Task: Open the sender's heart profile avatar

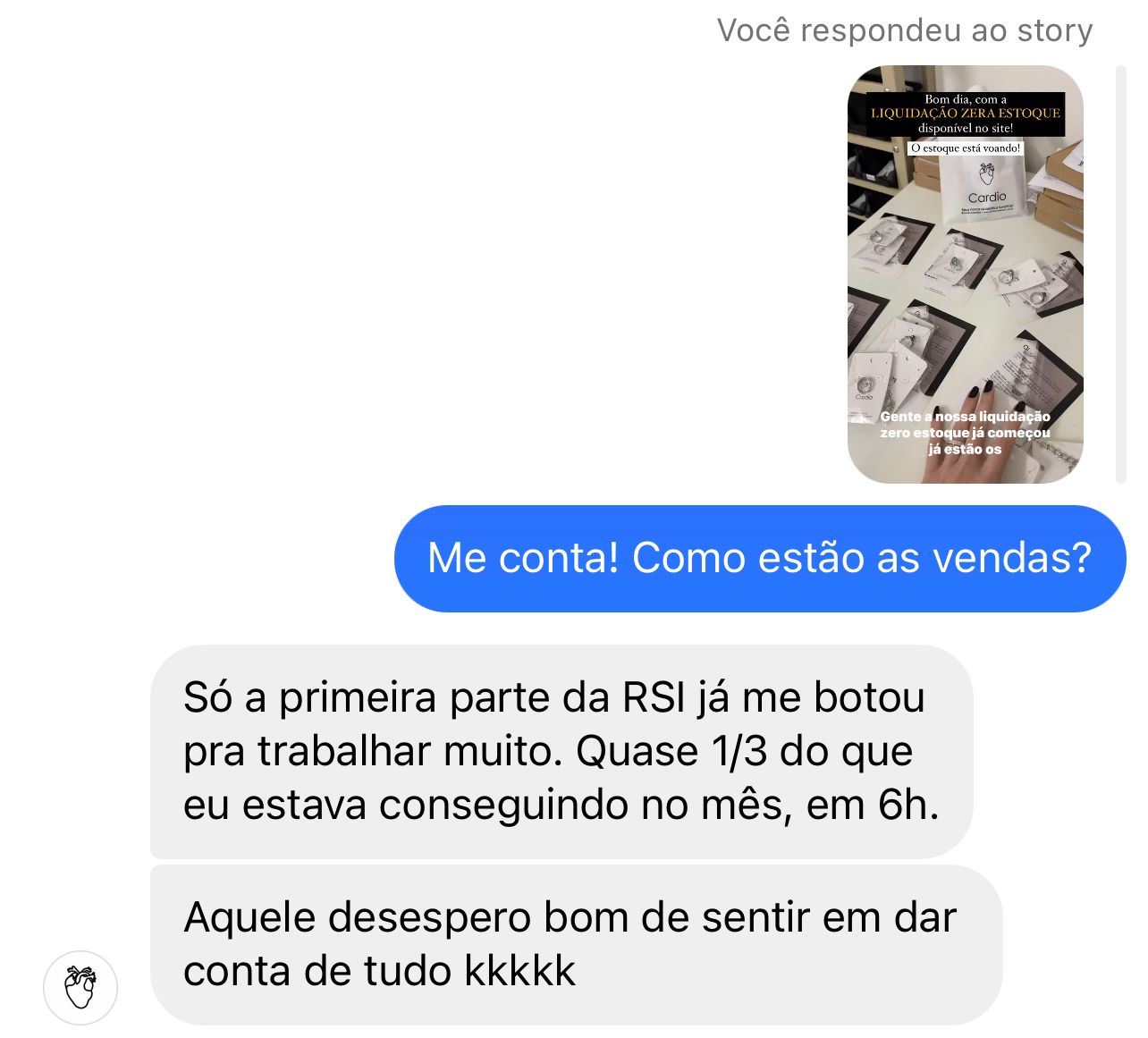Action: click(x=80, y=987)
